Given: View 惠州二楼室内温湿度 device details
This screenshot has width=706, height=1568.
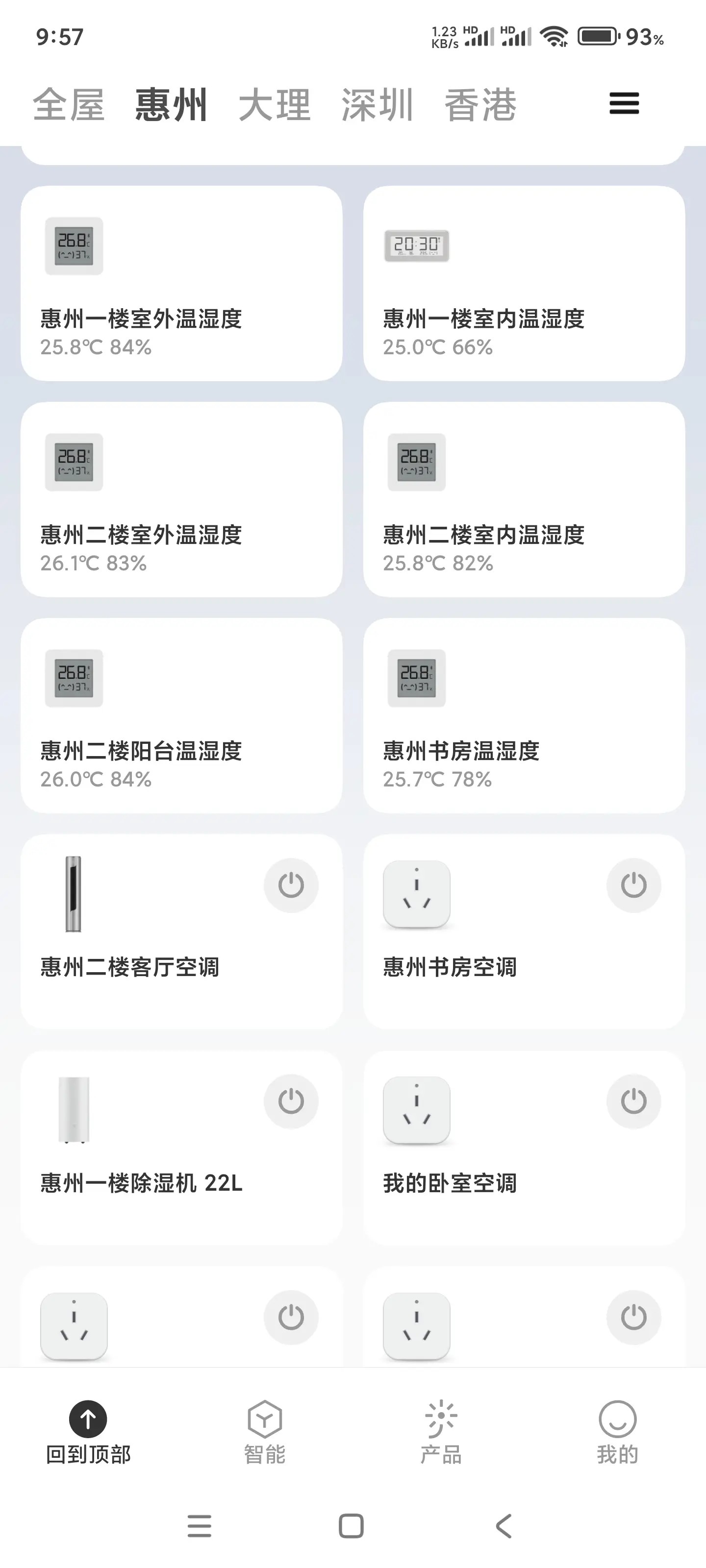Looking at the screenshot, I should (524, 500).
